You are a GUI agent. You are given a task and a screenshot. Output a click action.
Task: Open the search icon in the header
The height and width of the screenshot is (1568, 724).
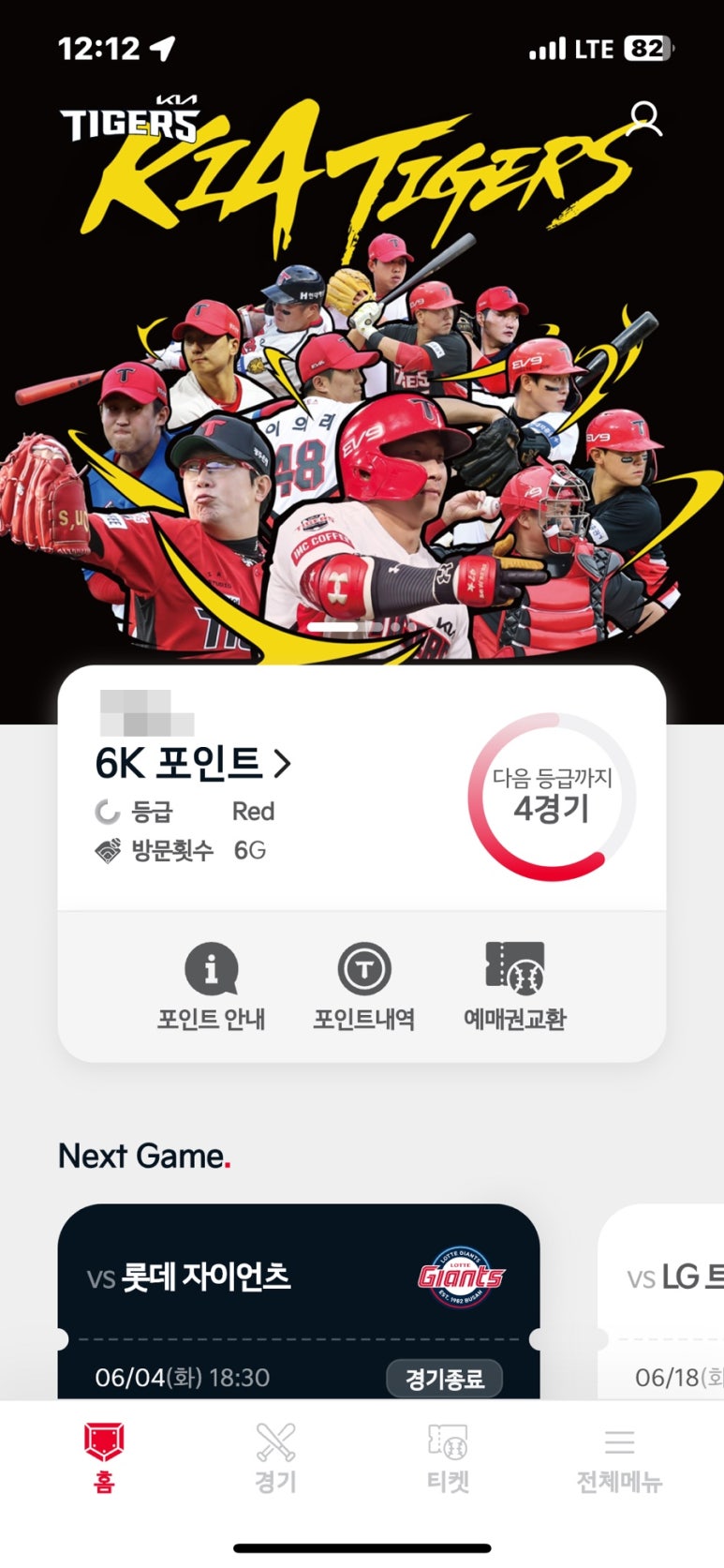(645, 119)
